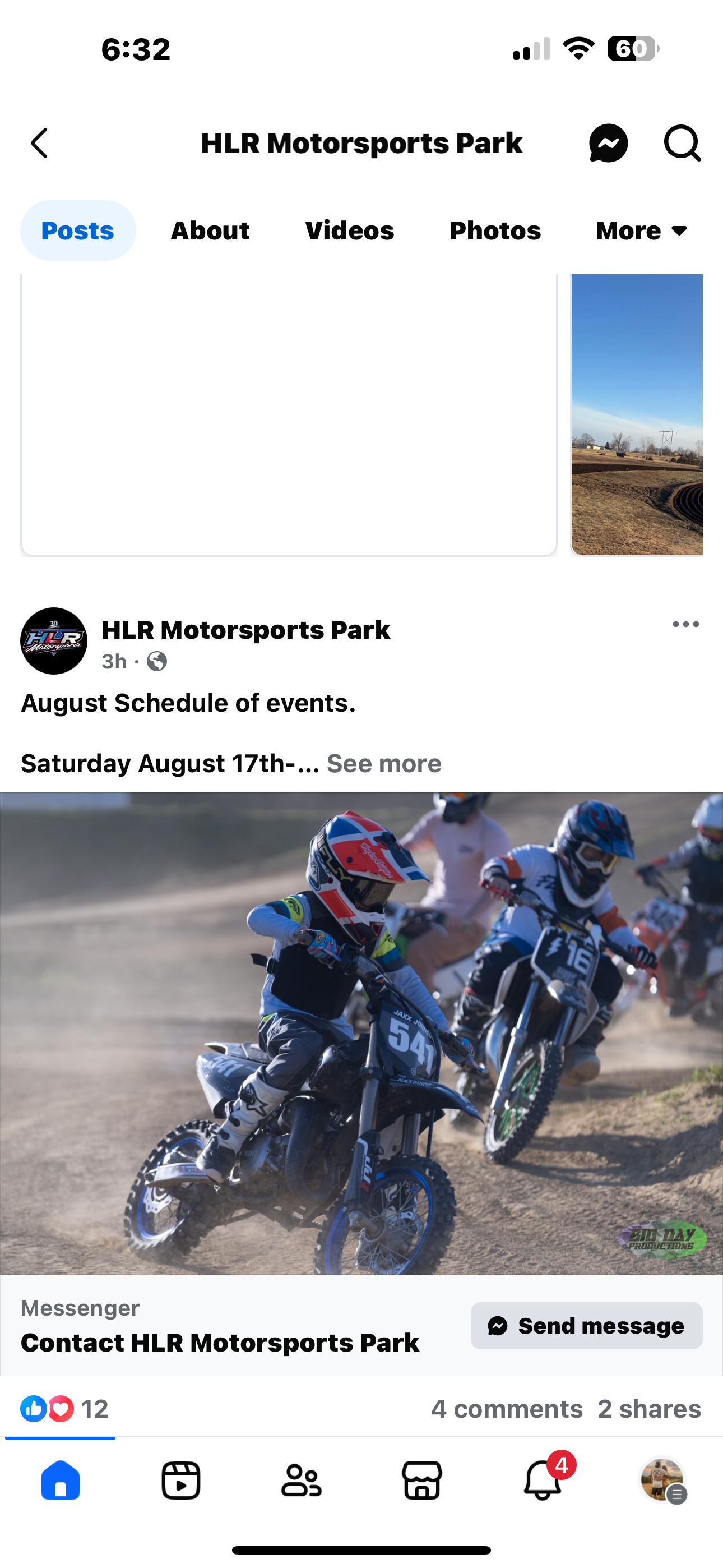Open Messenger from the header icon
Viewport: 723px width, 1568px height.
tap(608, 144)
